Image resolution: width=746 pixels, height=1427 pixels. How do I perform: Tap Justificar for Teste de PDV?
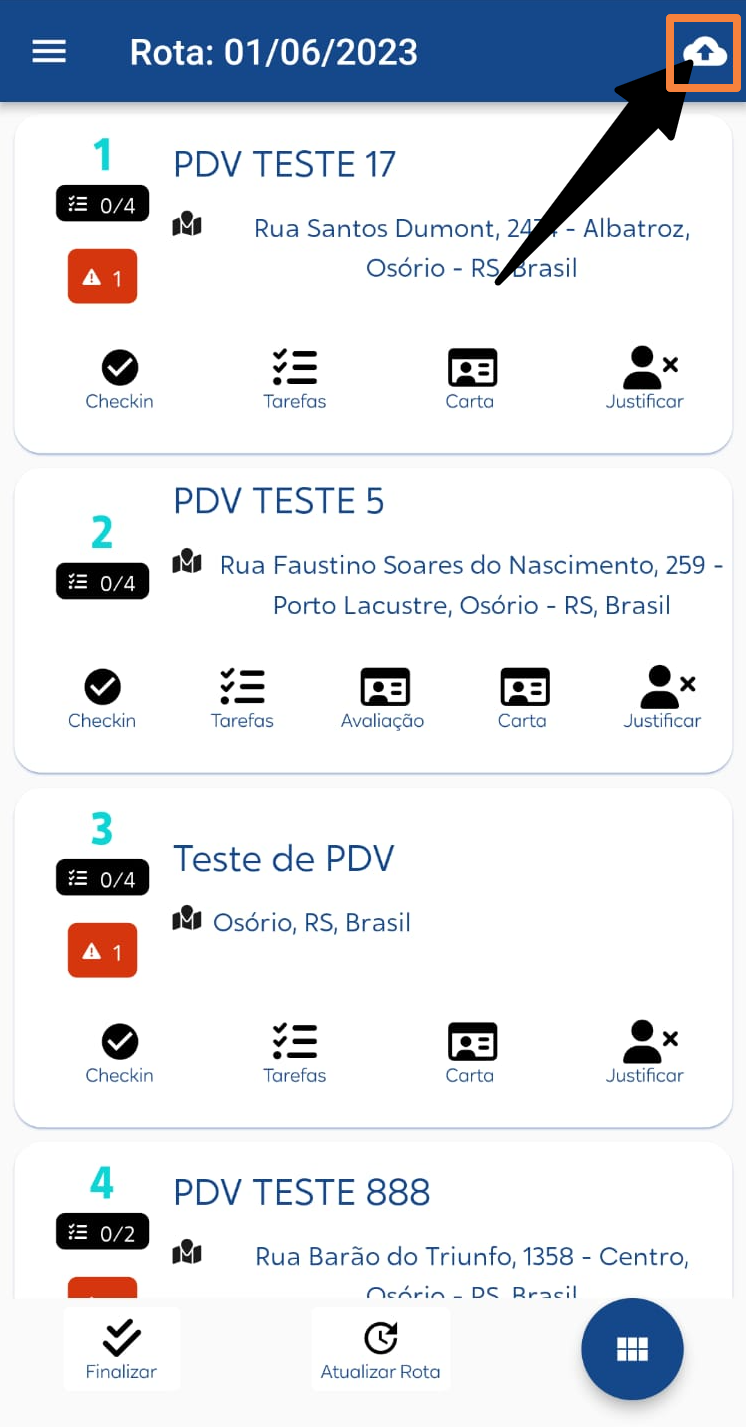point(646,1054)
